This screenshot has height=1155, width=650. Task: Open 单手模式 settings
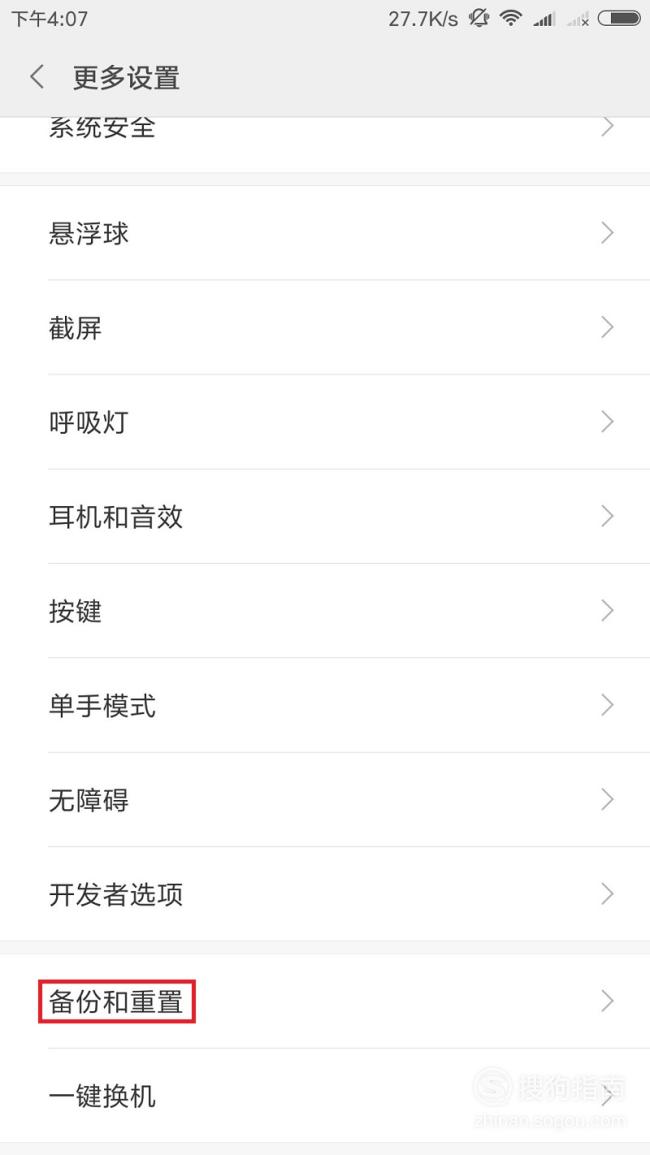tap(325, 705)
